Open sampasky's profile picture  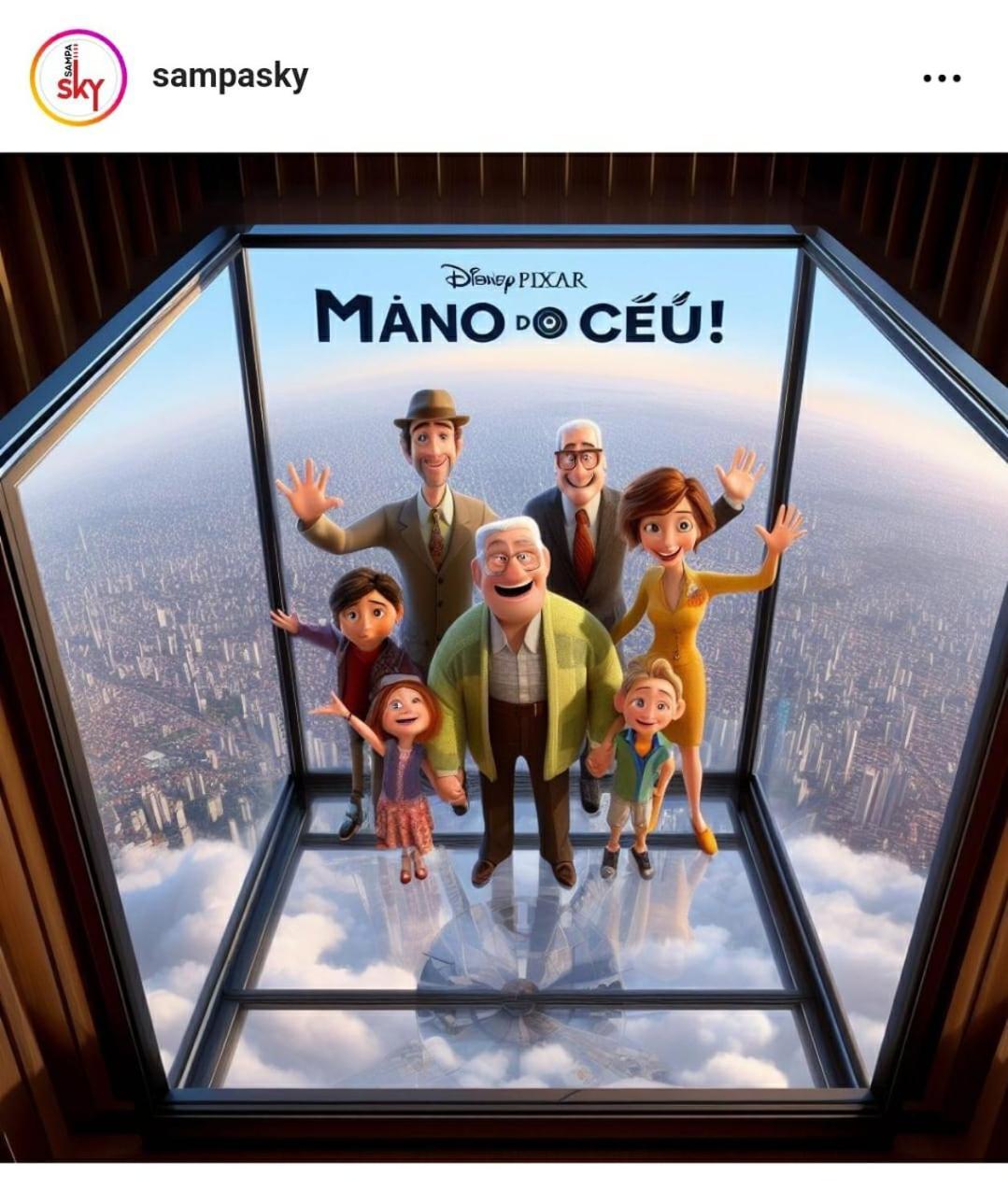click(x=78, y=78)
